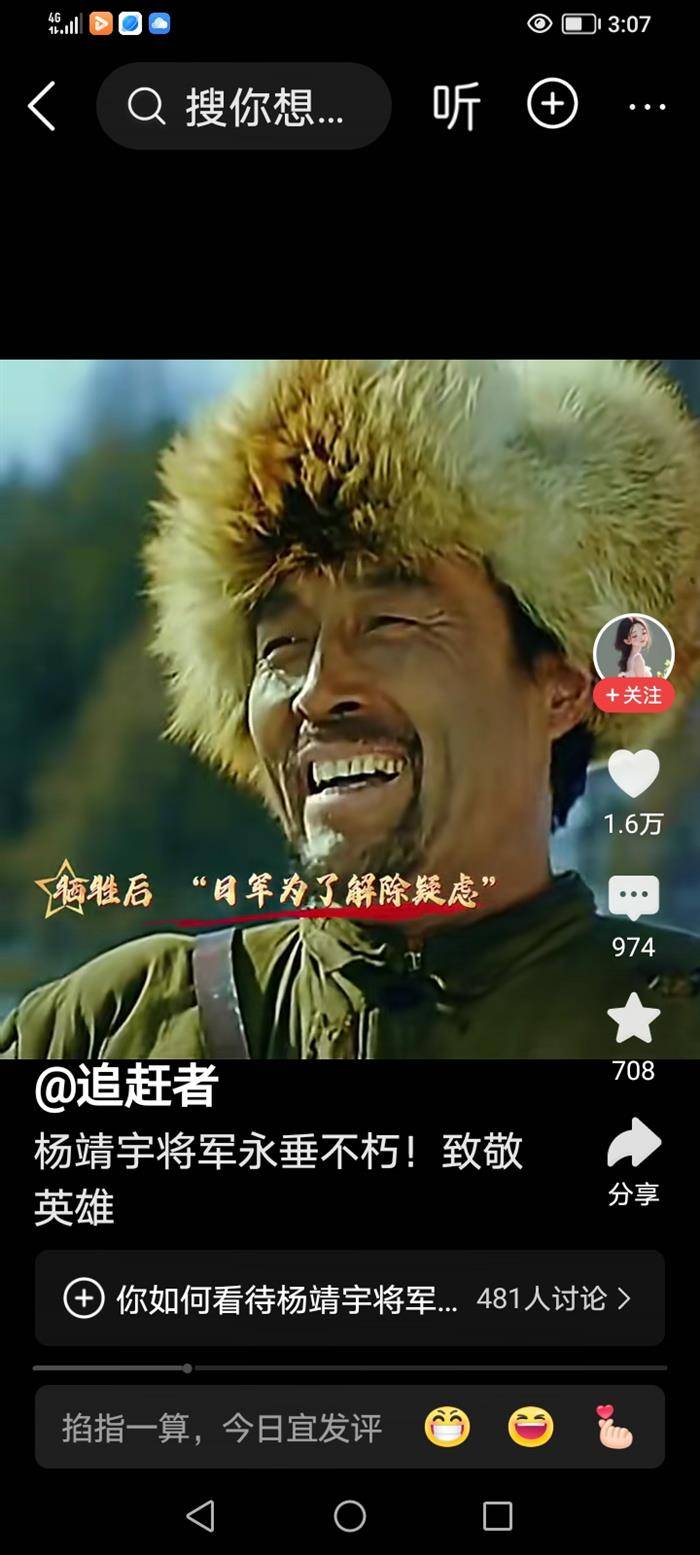Screen dimensions: 700x1555
Task: Follow the creator with the 关注 button
Action: tap(633, 695)
